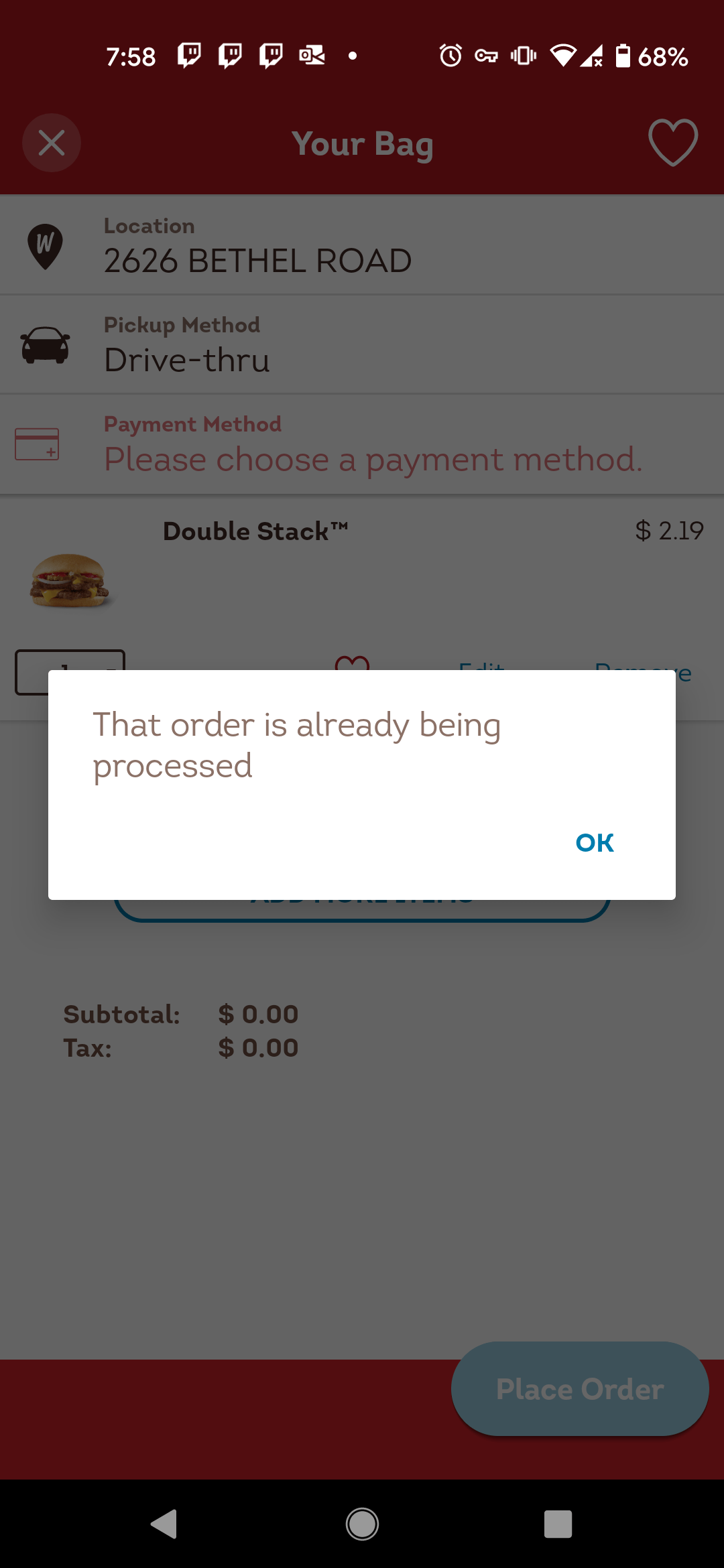Tap the drive-thru car icon
The width and height of the screenshot is (724, 1568).
[44, 344]
